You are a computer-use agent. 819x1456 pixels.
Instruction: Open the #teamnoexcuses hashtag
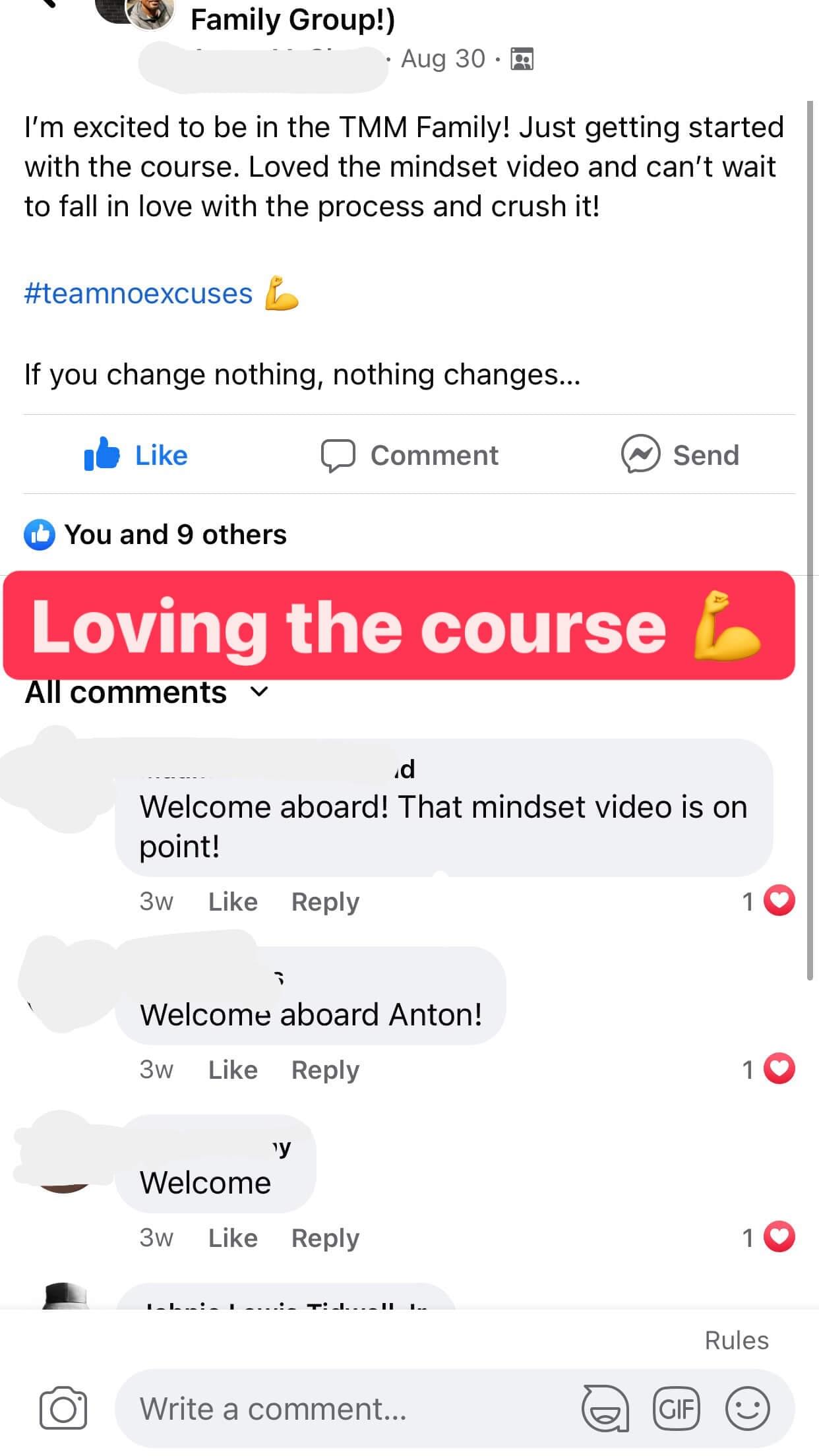(138, 293)
